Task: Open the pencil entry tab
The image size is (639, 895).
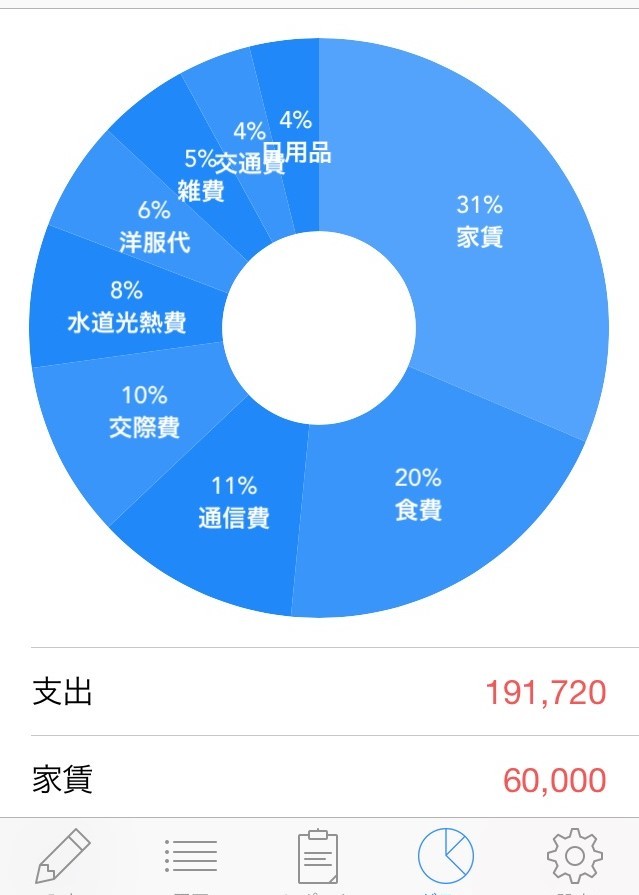Action: click(63, 856)
